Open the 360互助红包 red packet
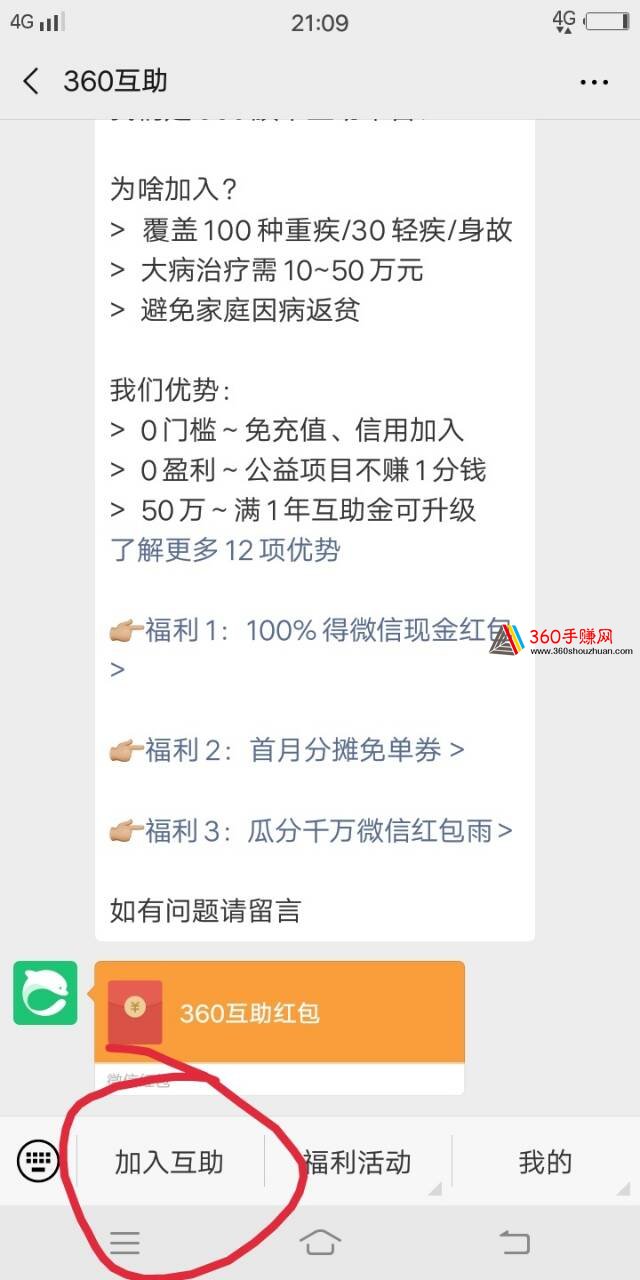The image size is (640, 1280). tap(279, 1027)
